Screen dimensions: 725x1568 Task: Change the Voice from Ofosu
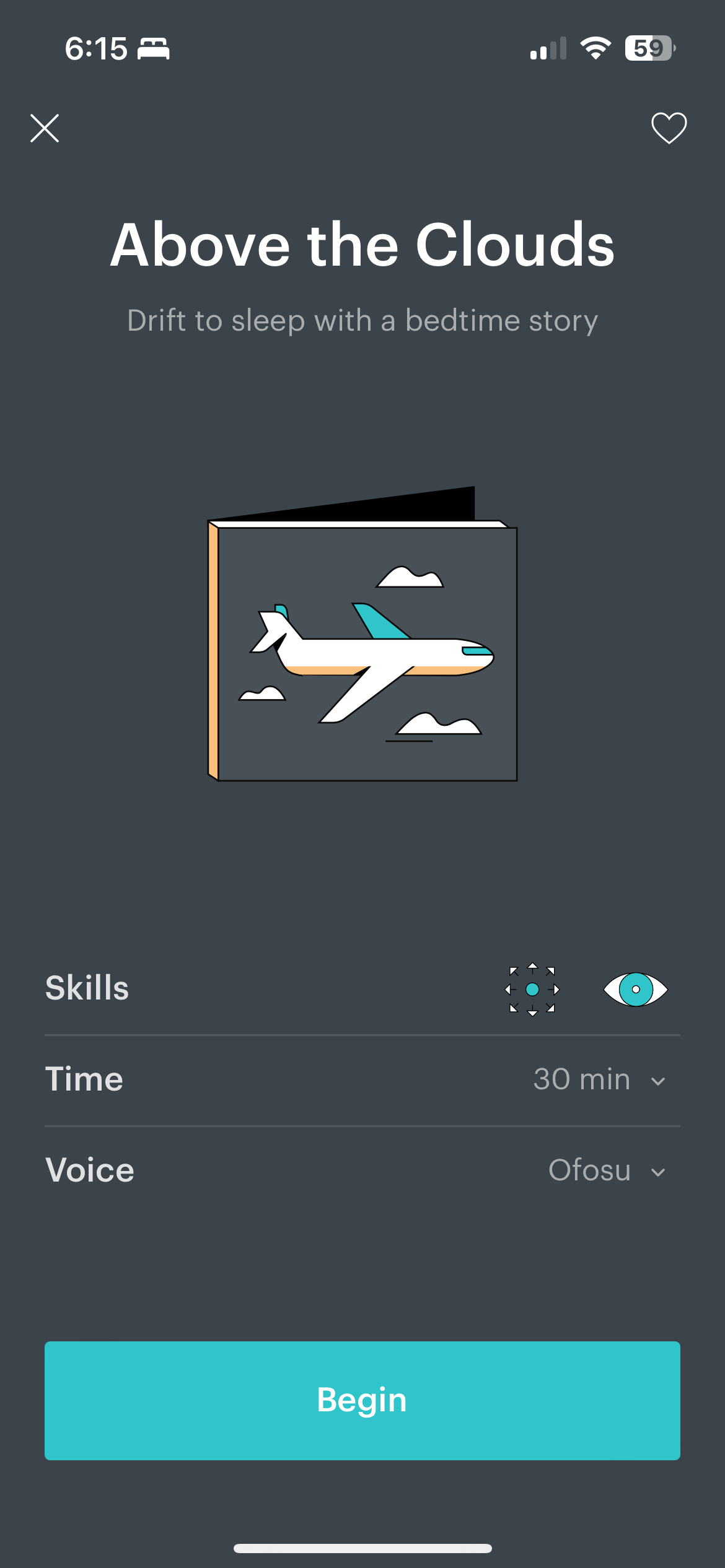point(606,1170)
